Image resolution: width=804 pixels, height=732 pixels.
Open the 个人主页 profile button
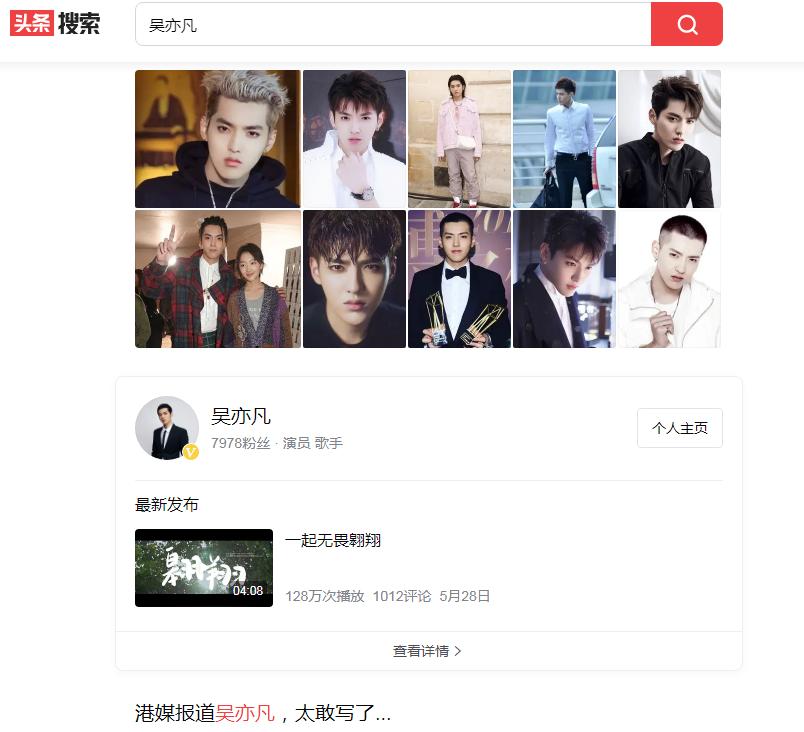[679, 428]
